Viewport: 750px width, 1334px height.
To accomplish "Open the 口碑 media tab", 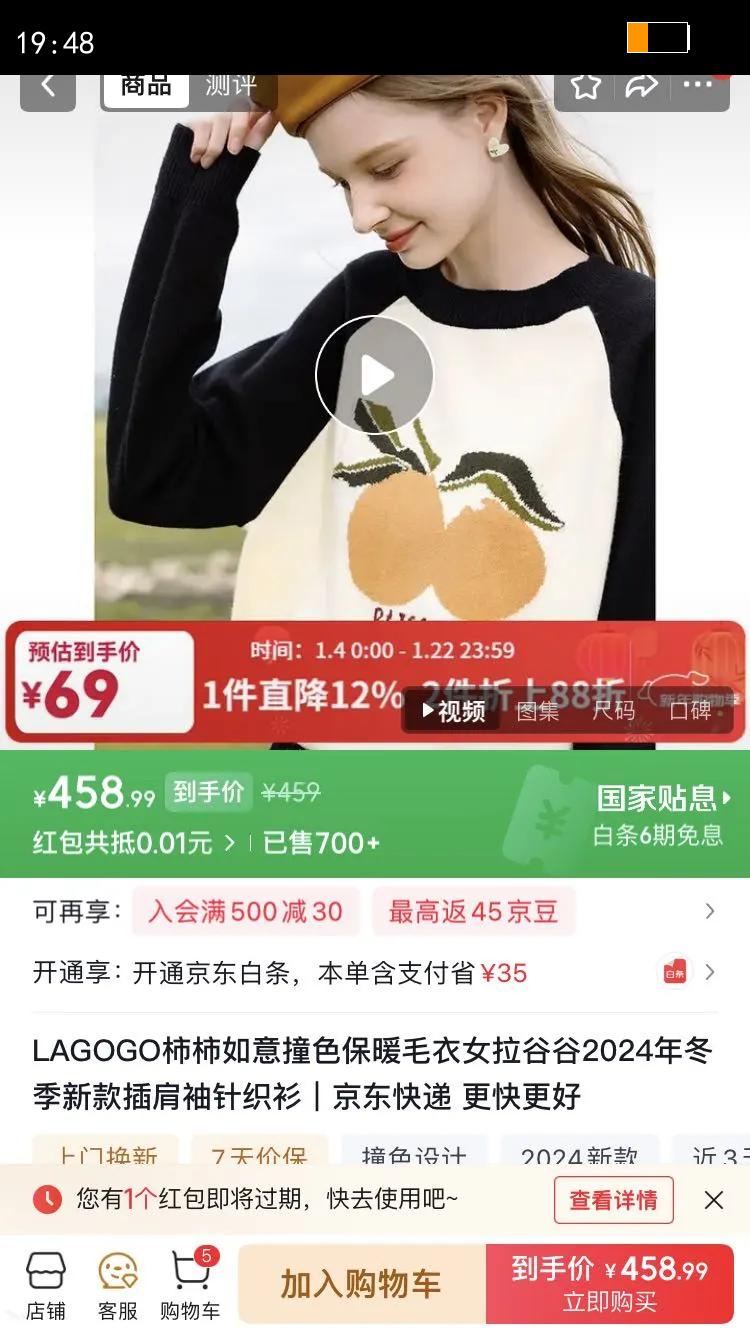I will tap(690, 711).
